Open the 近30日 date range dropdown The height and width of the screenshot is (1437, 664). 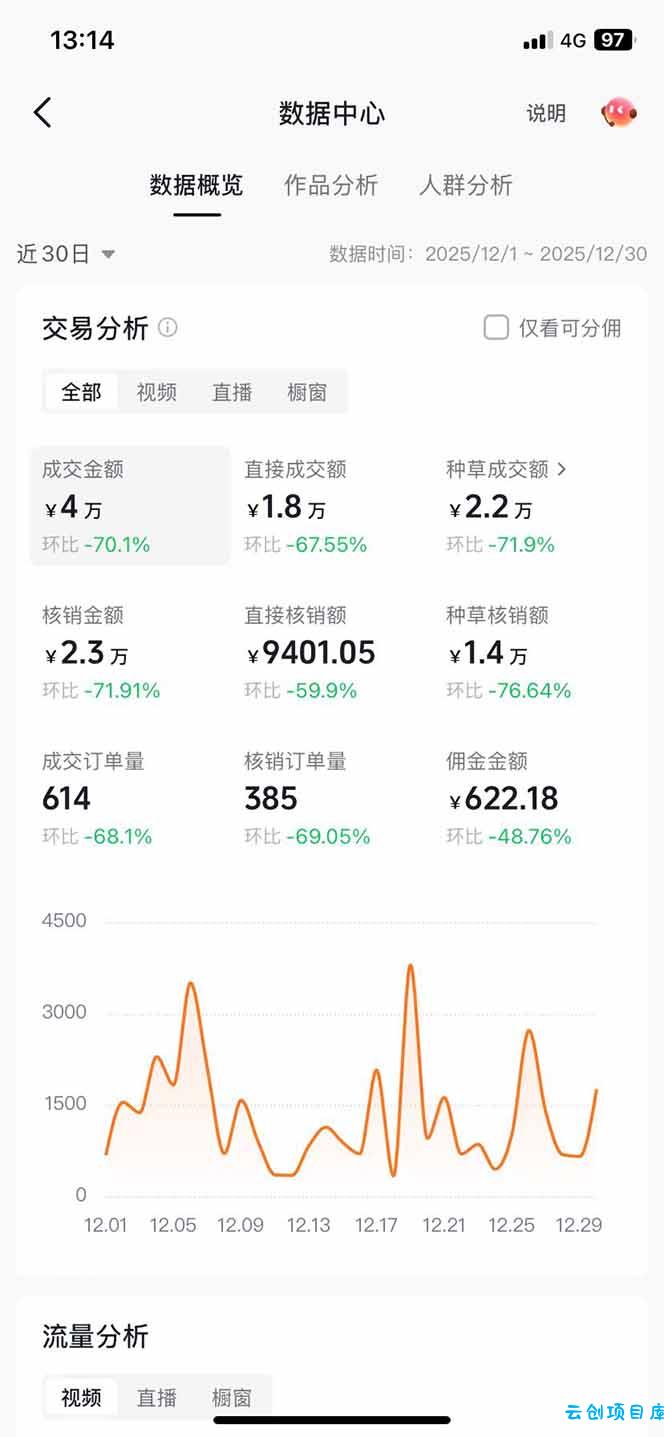click(66, 254)
